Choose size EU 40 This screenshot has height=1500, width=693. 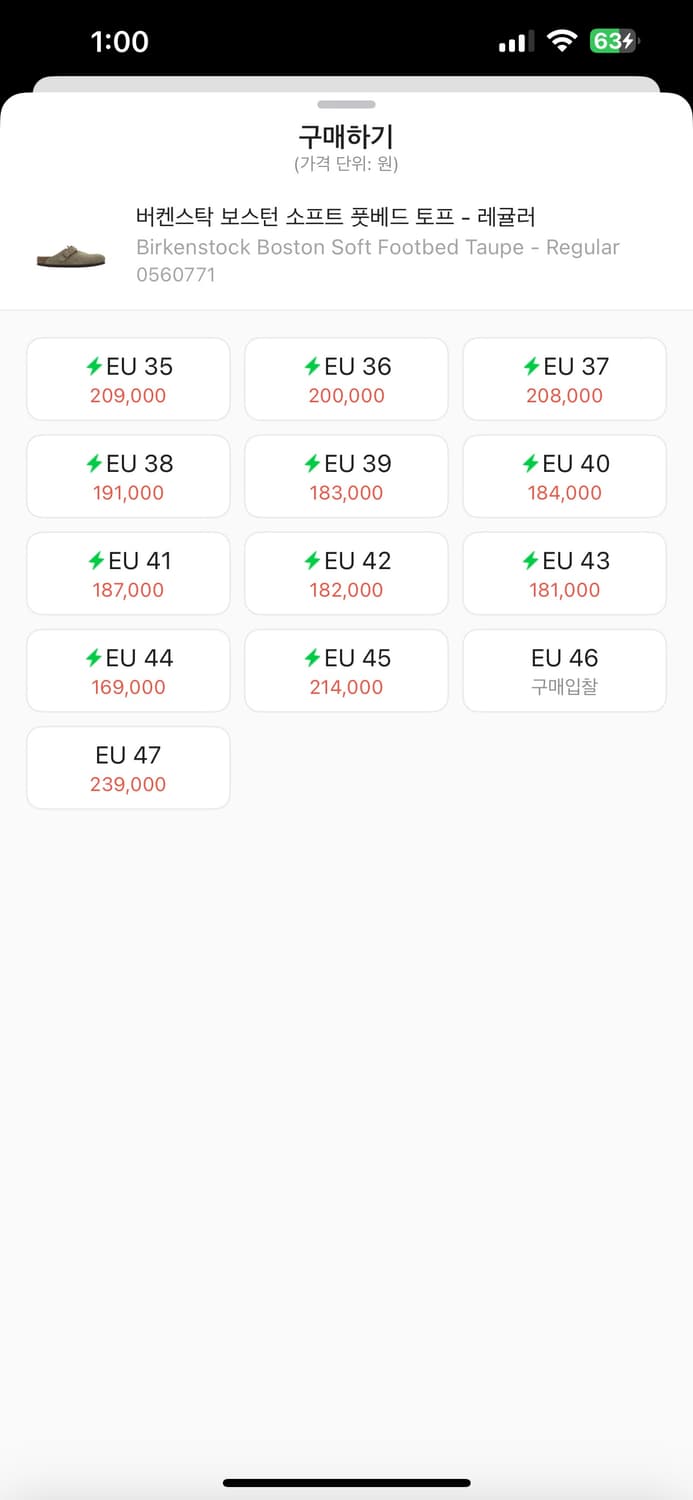pyautogui.click(x=564, y=476)
